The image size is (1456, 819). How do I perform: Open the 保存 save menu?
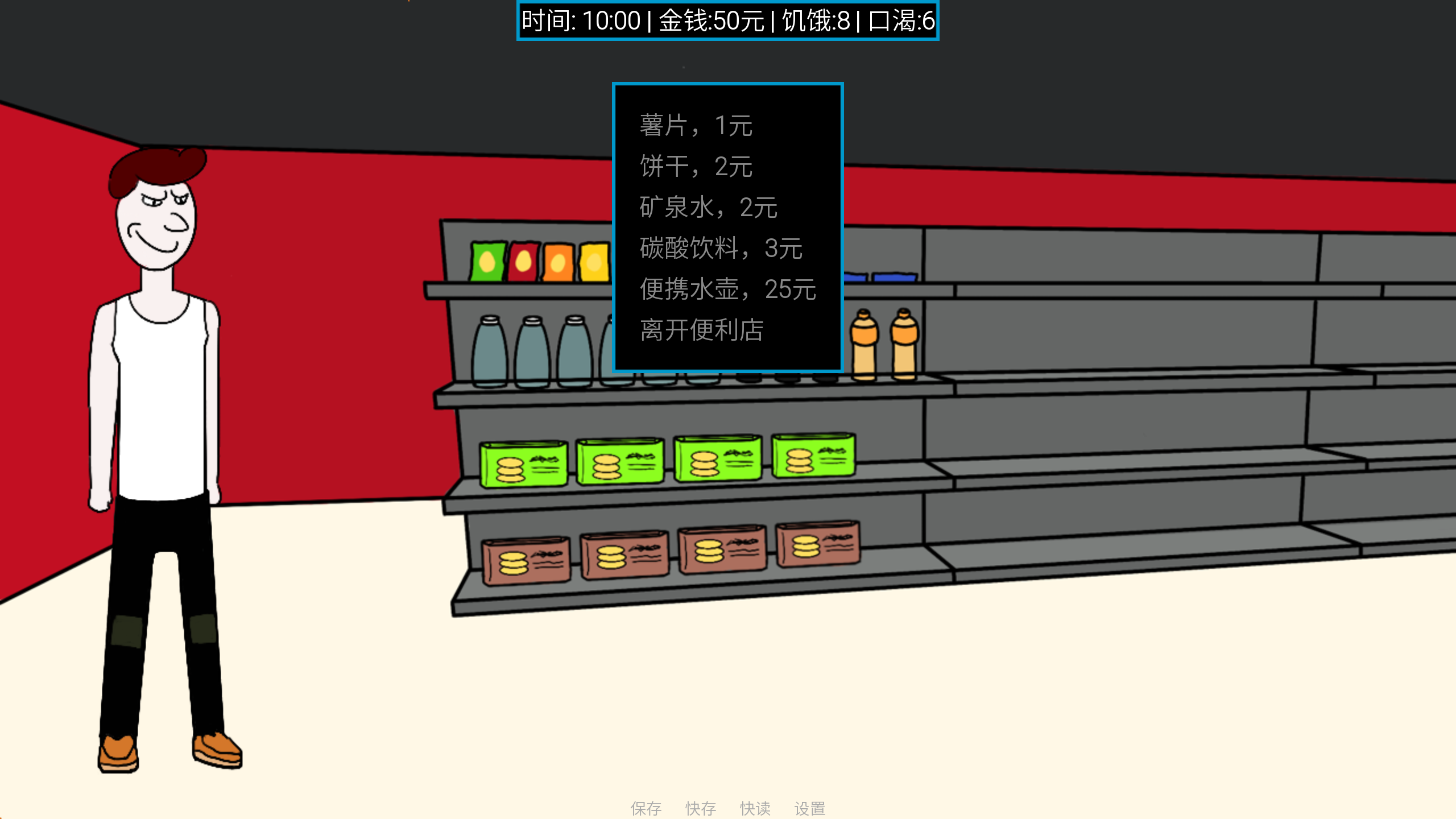point(646,808)
